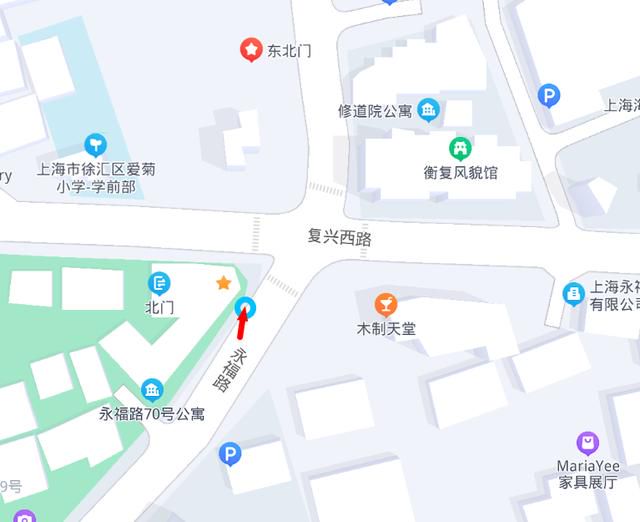
Task: Open the 上海永福 company marker
Action: pyautogui.click(x=573, y=293)
